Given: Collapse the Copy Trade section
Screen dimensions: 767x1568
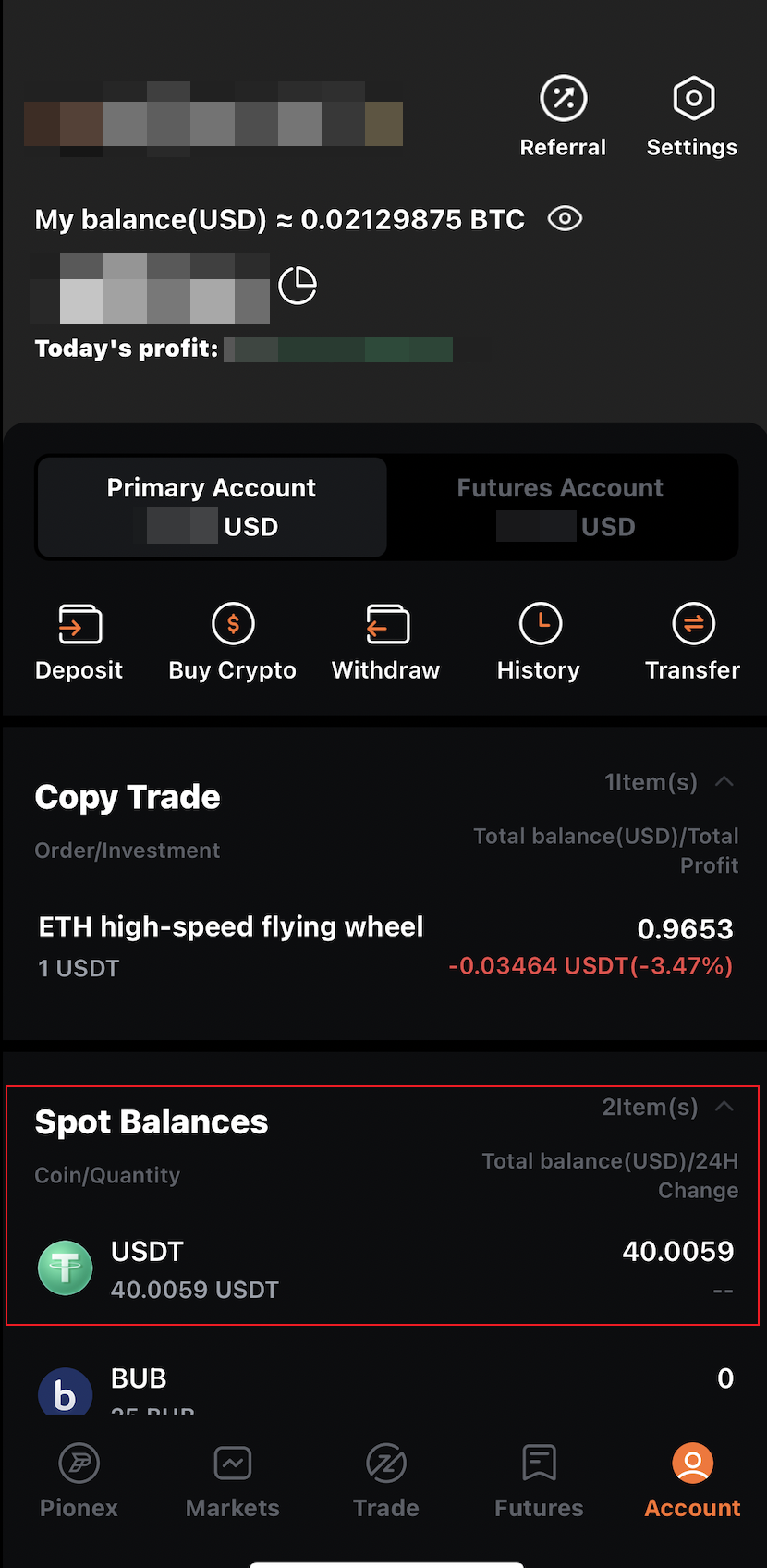Looking at the screenshot, I should tap(724, 782).
